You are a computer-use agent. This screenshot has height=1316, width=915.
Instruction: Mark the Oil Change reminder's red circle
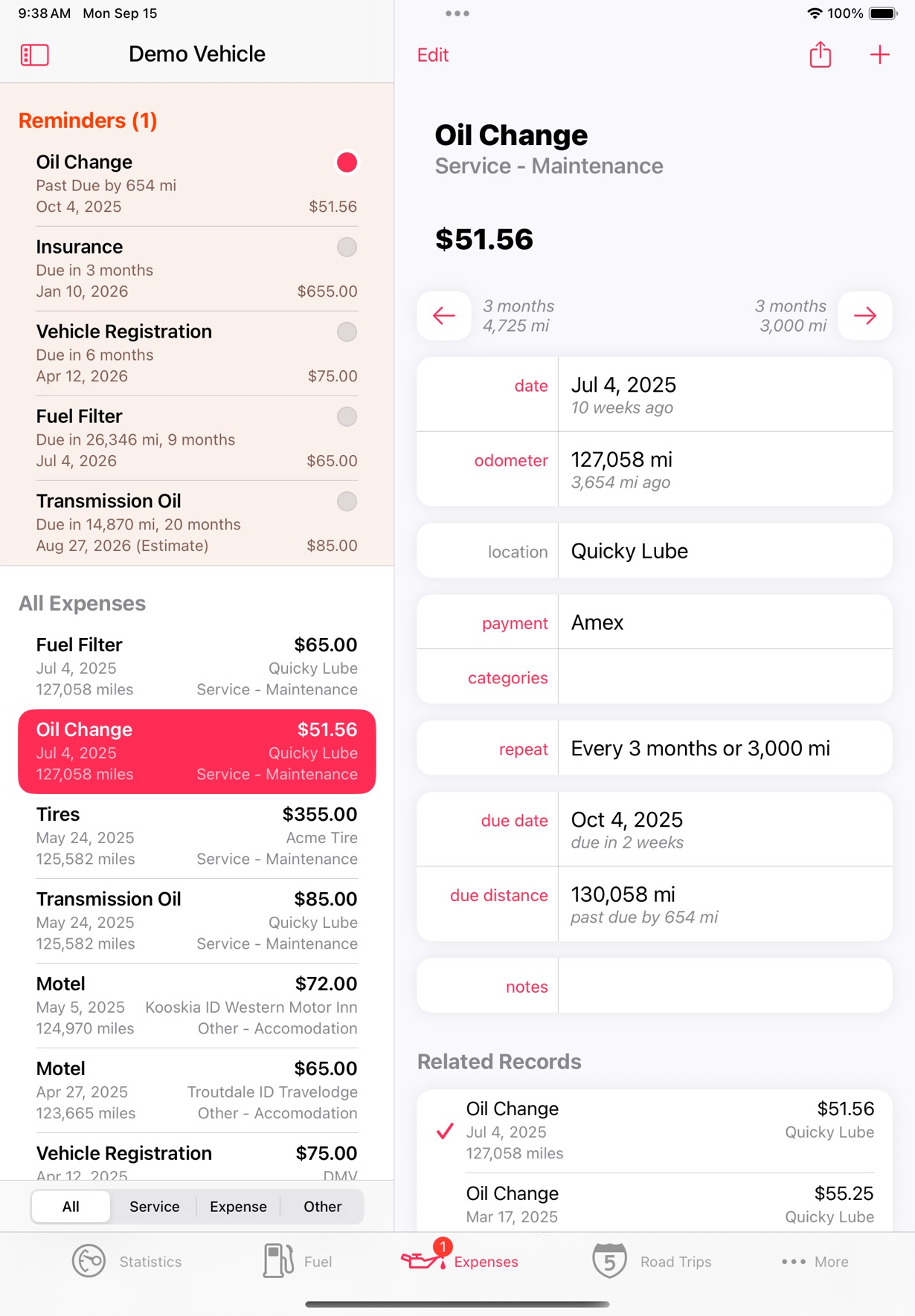(347, 163)
